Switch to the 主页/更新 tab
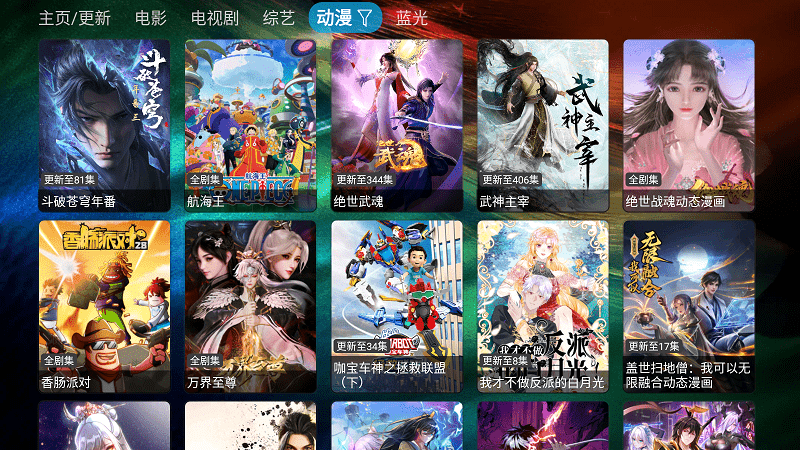Screen dimensions: 800x450 (x=74, y=18)
